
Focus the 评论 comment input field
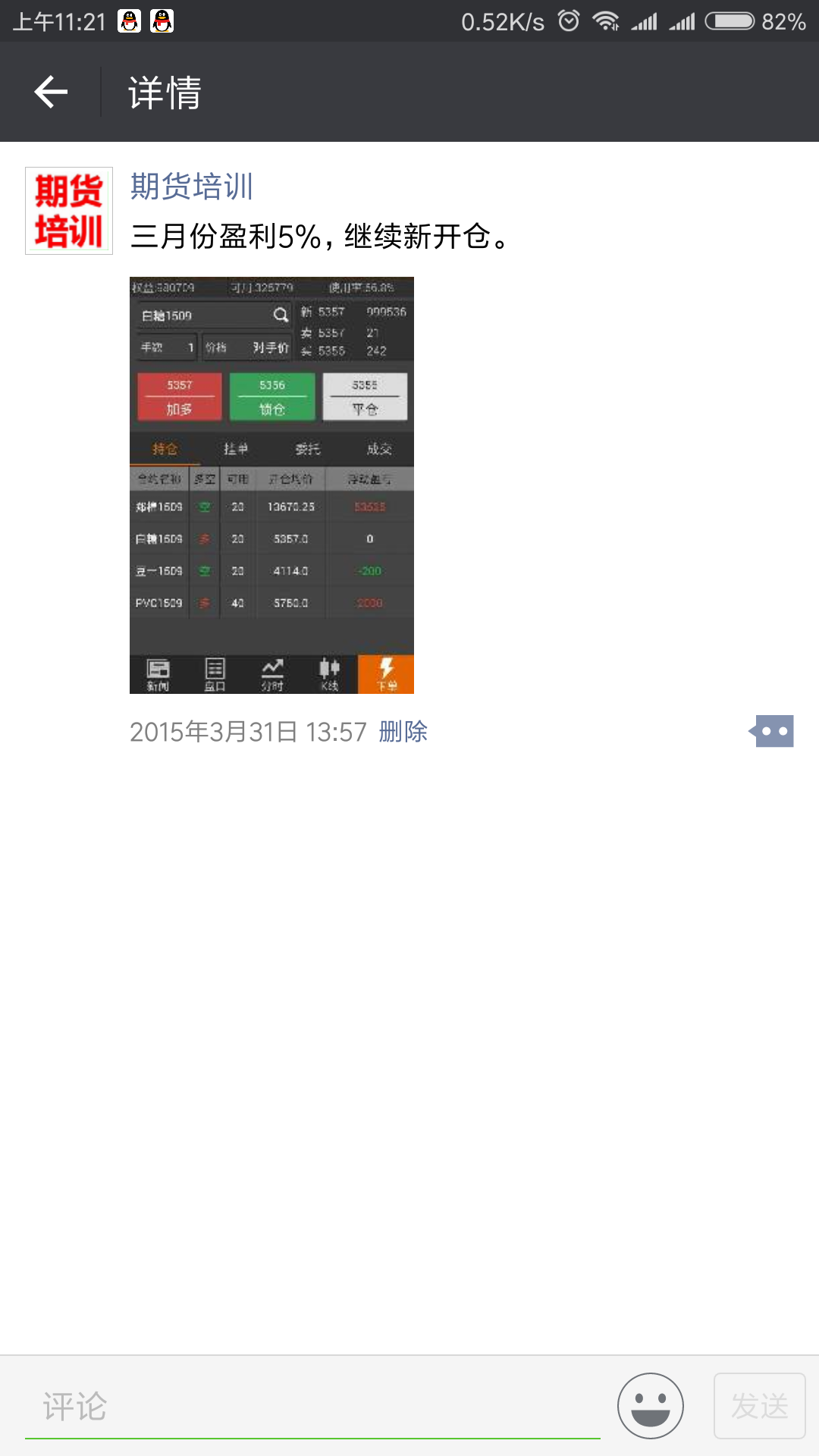[x=312, y=1407]
